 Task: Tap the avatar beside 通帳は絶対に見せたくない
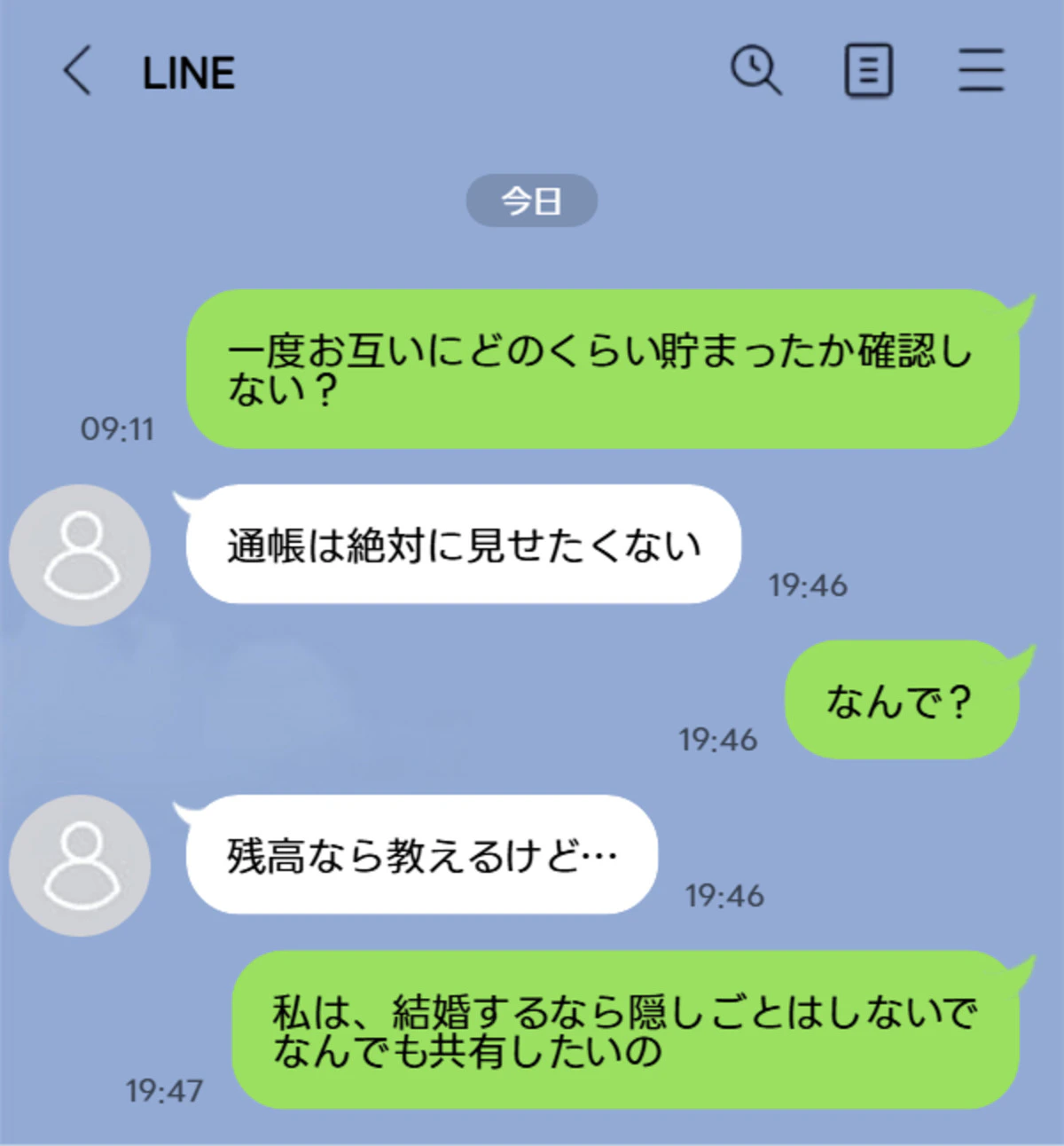pyautogui.click(x=80, y=555)
